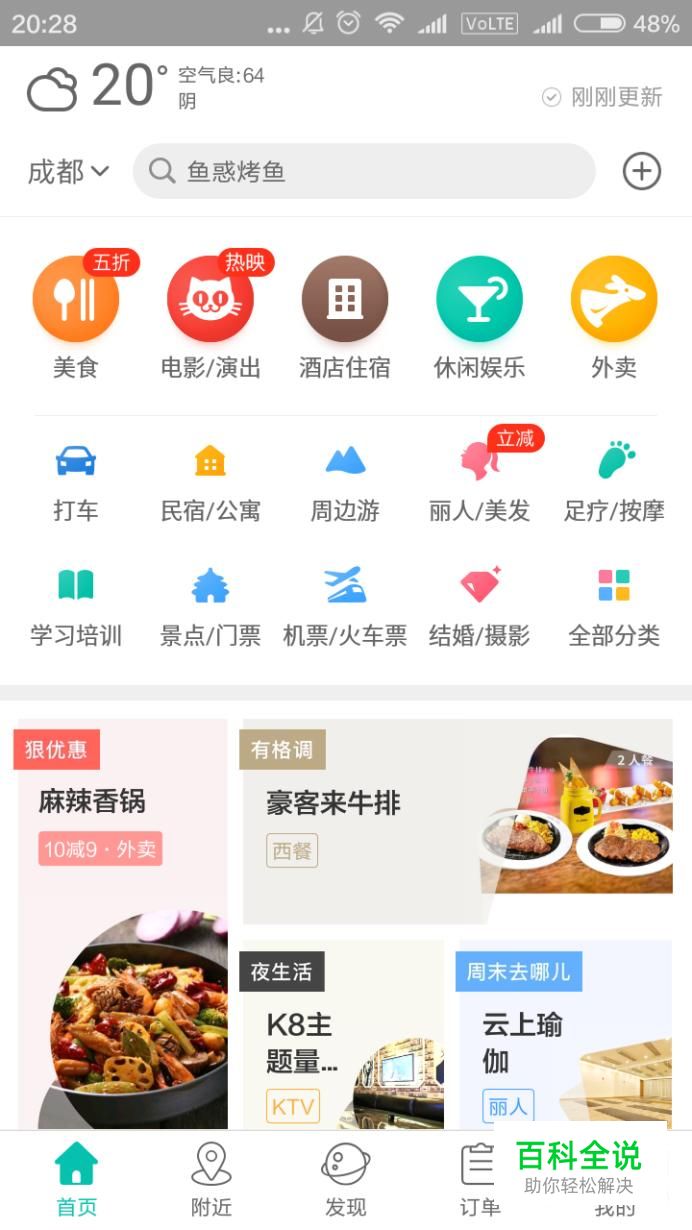692x1230 pixels.
Task: Open the 豪客来牛排 card
Action: point(457,820)
